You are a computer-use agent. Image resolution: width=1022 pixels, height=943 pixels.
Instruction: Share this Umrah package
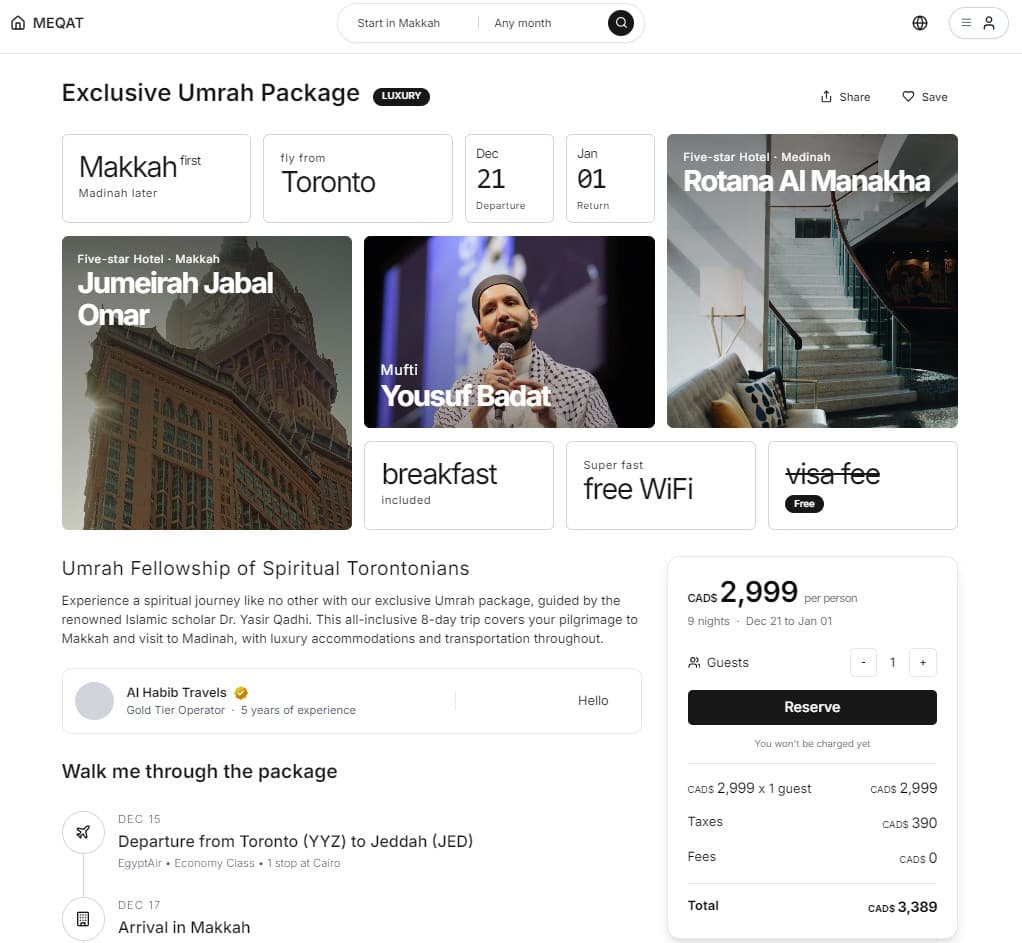[x=845, y=97]
